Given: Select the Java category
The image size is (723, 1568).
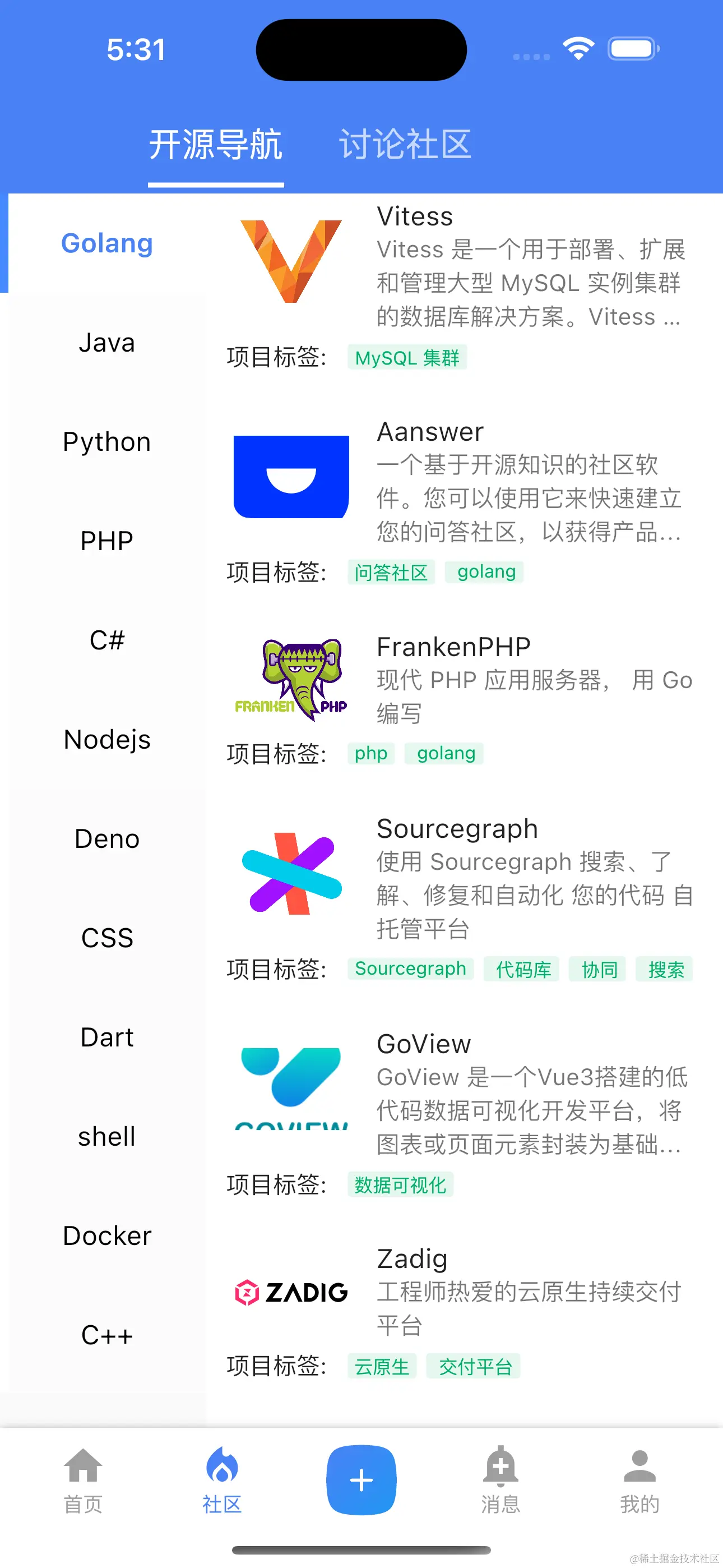Looking at the screenshot, I should 106,343.
